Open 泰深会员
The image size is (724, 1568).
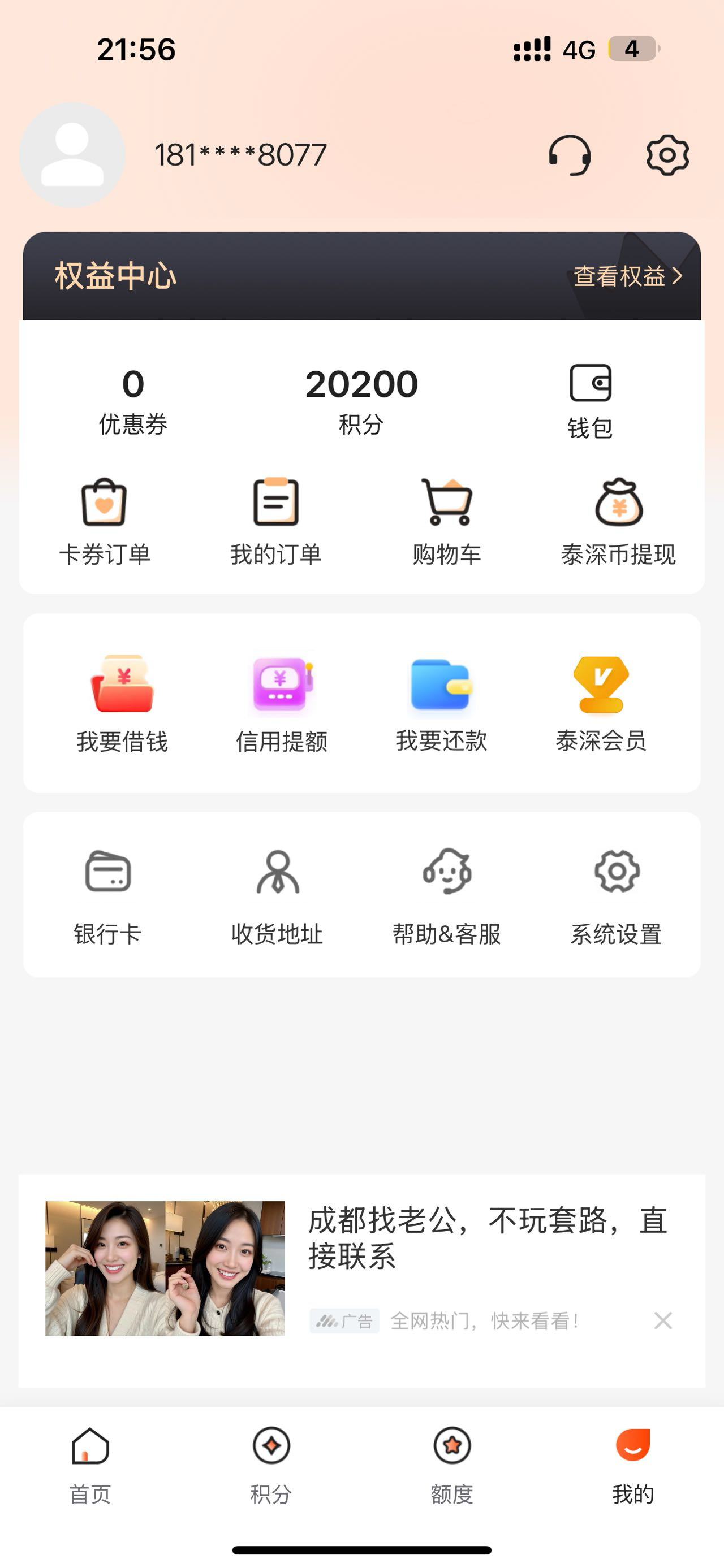pos(600,703)
